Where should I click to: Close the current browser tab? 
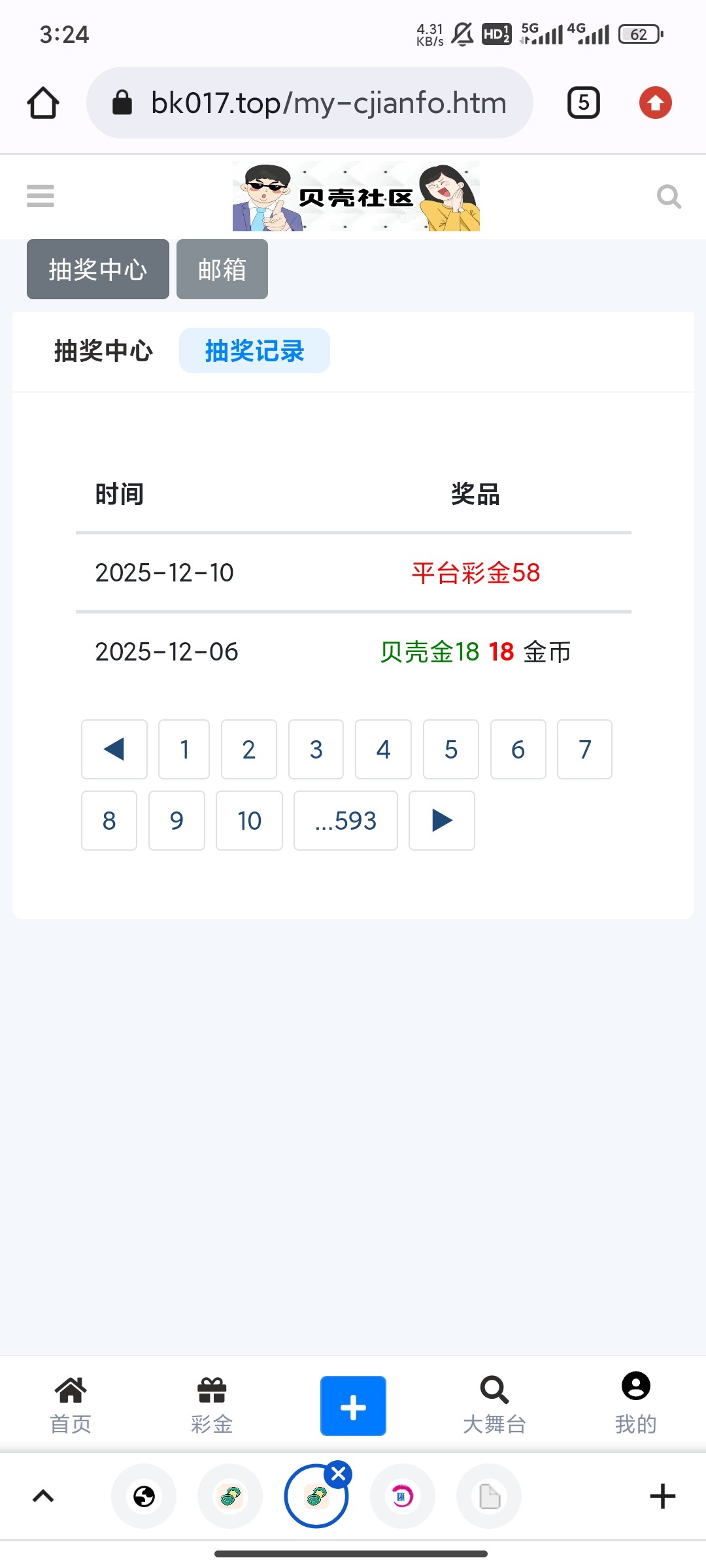click(x=339, y=1474)
